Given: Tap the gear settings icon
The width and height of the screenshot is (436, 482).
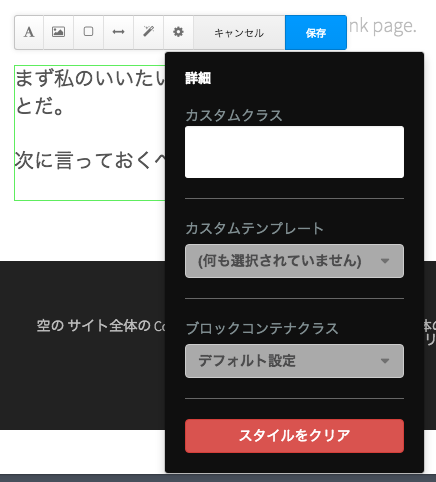Looking at the screenshot, I should tap(178, 32).
